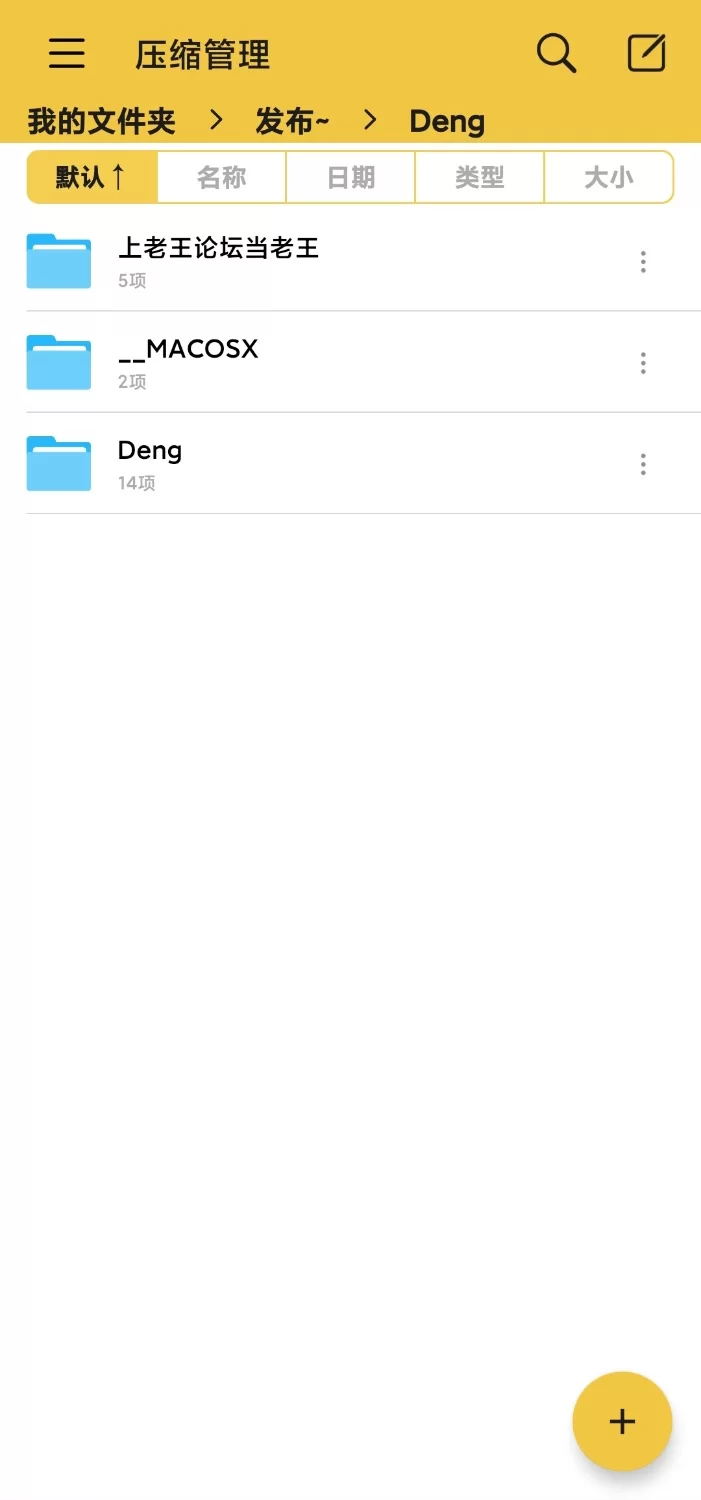Tap the edit pencil icon
Viewport: 701px width, 1500px height.
[646, 53]
